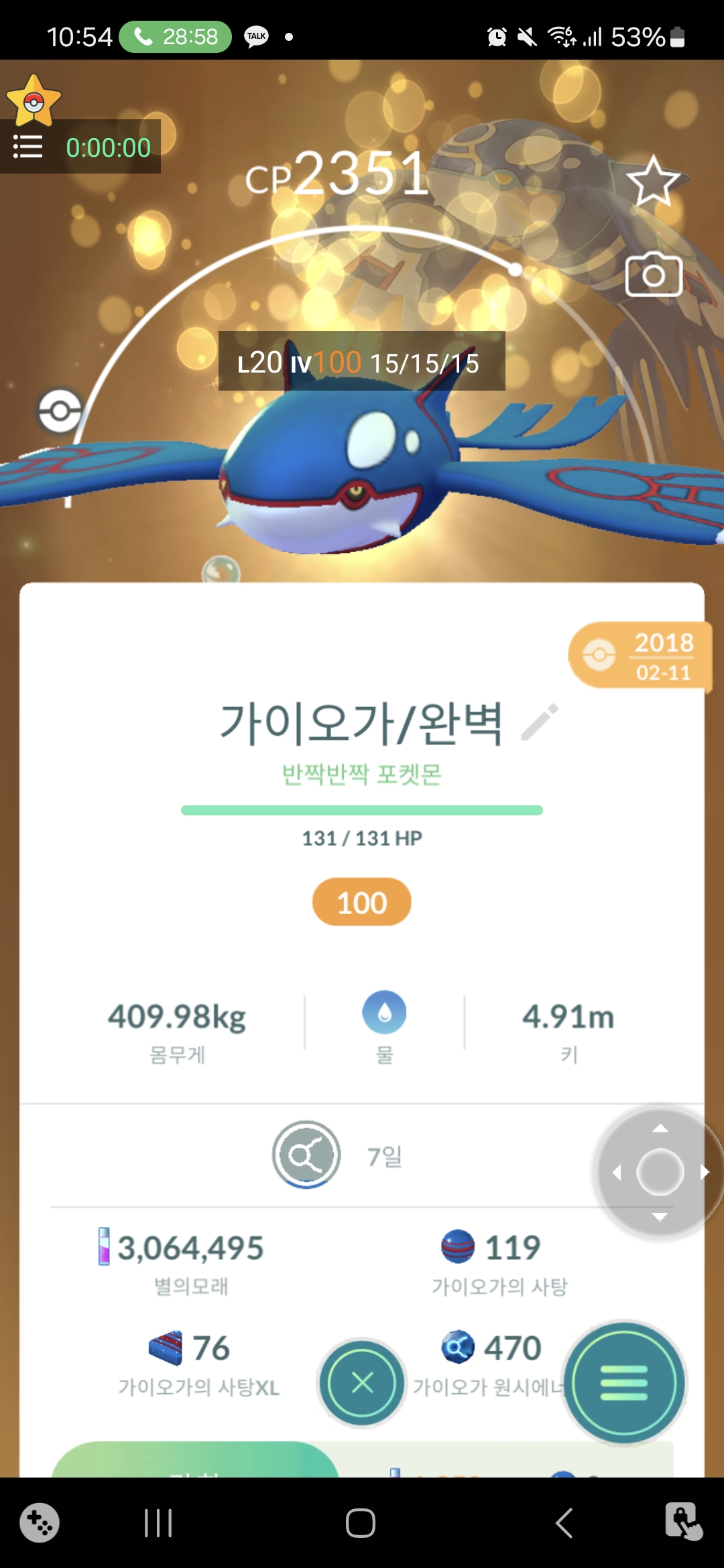Open the recent apps view
Screen dimensions: 724x1568
158,1523
